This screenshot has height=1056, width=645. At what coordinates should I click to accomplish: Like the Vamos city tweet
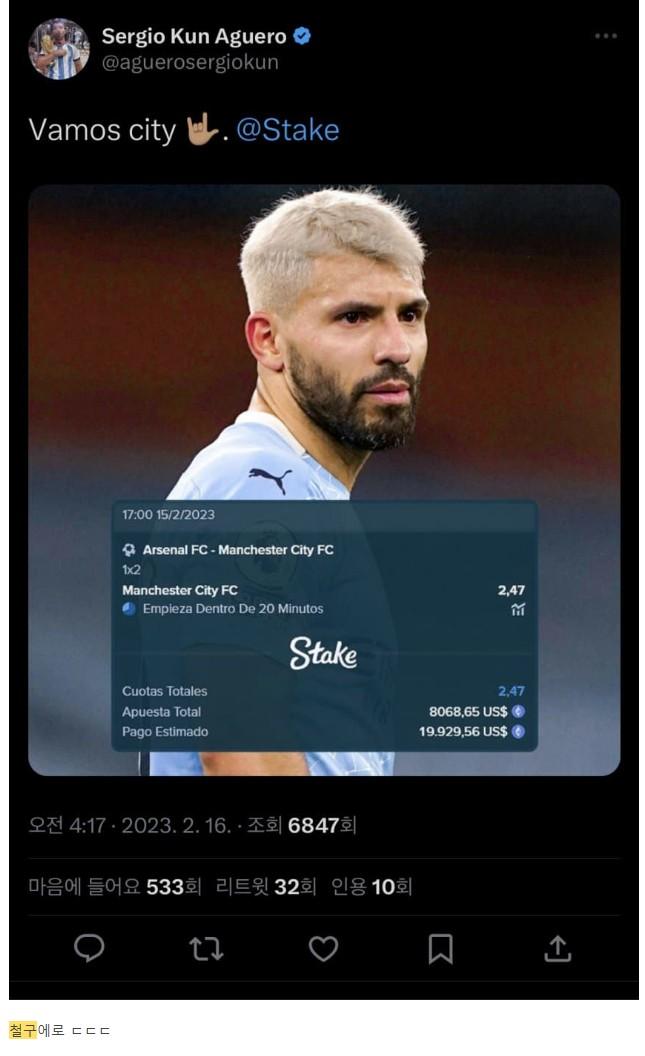click(x=323, y=948)
